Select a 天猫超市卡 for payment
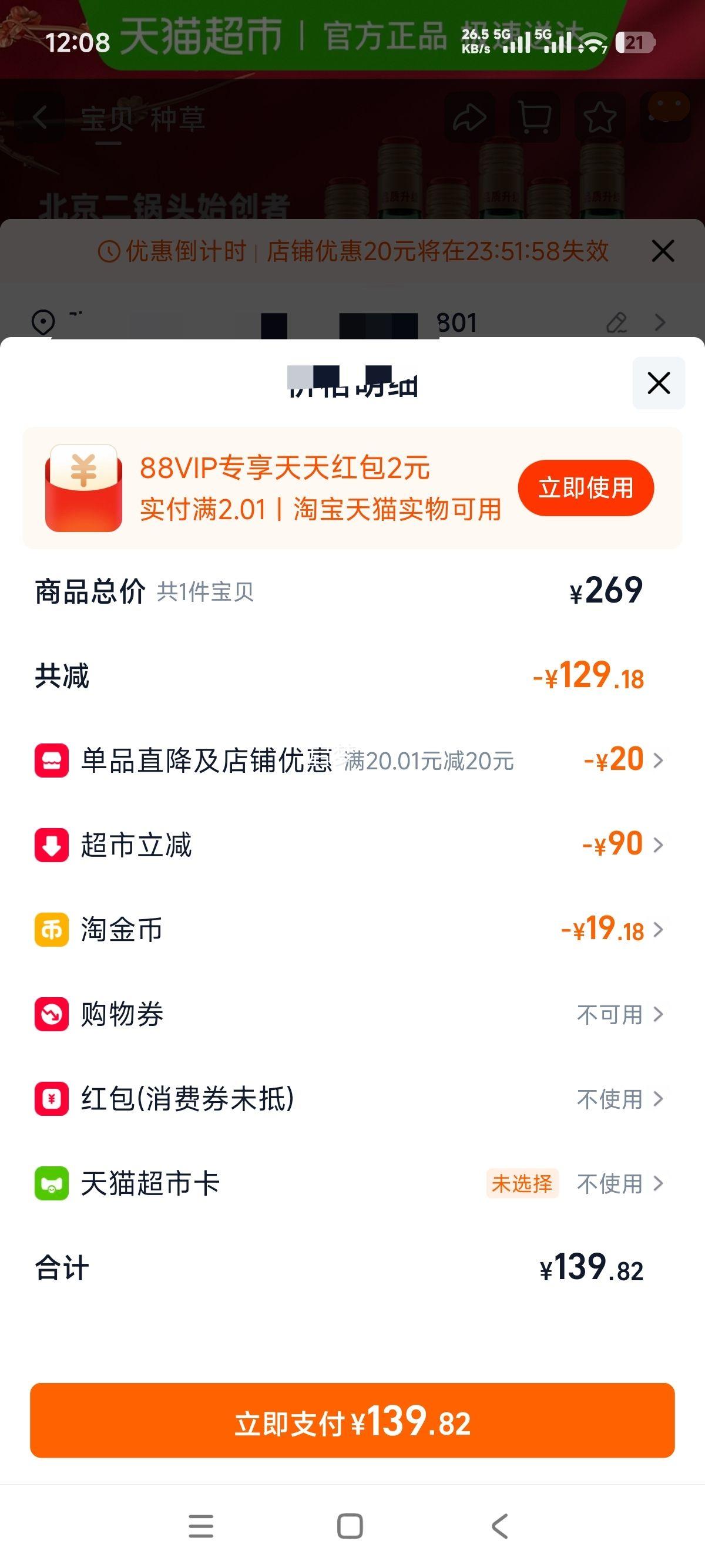The height and width of the screenshot is (1568, 705). point(612,1183)
